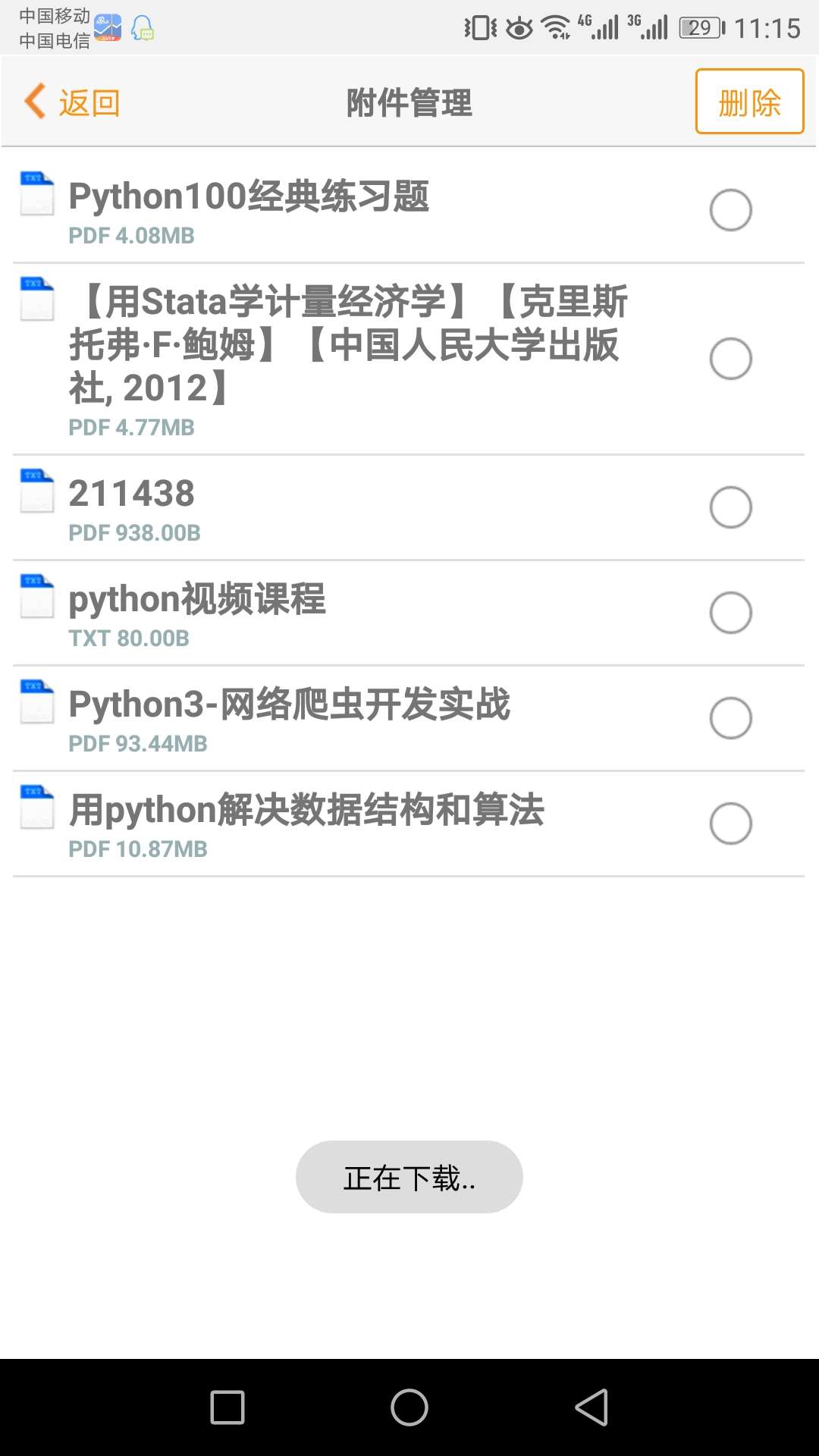The height and width of the screenshot is (1456, 819).
Task: Select the Python3-网络爬虫开发实战 checkbox
Action: 730,718
